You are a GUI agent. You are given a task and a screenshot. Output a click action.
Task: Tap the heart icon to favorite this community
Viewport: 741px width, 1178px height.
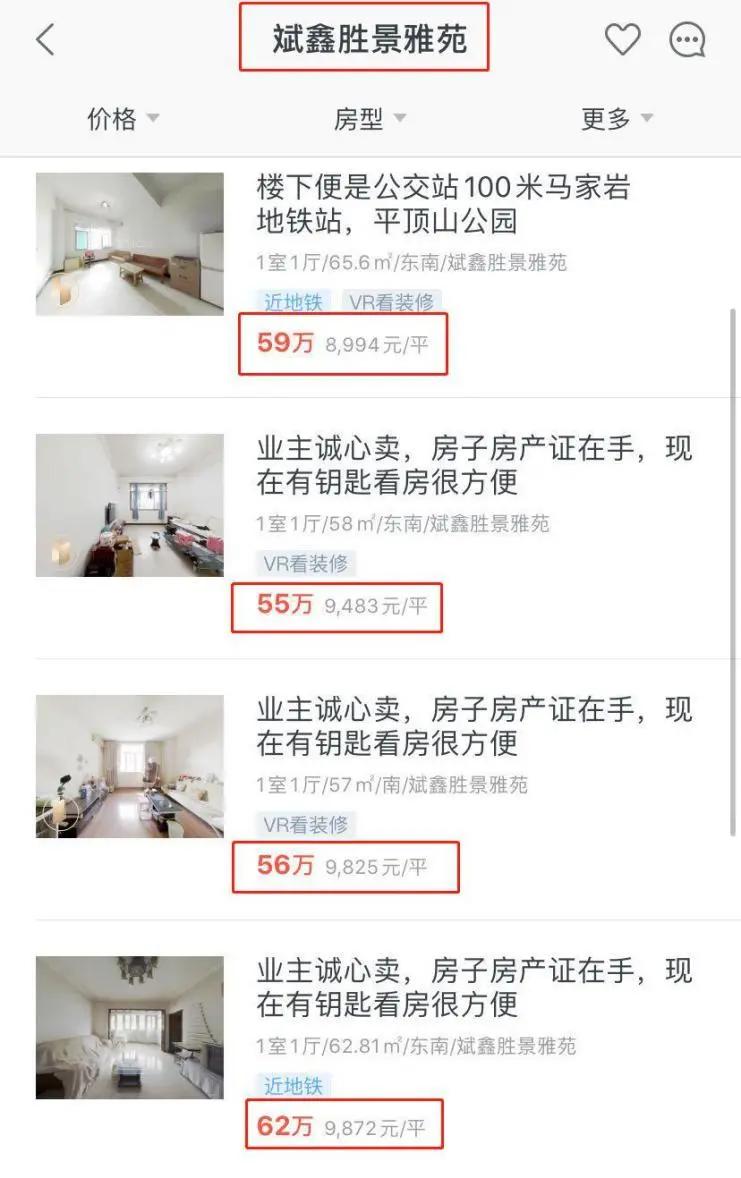[623, 40]
